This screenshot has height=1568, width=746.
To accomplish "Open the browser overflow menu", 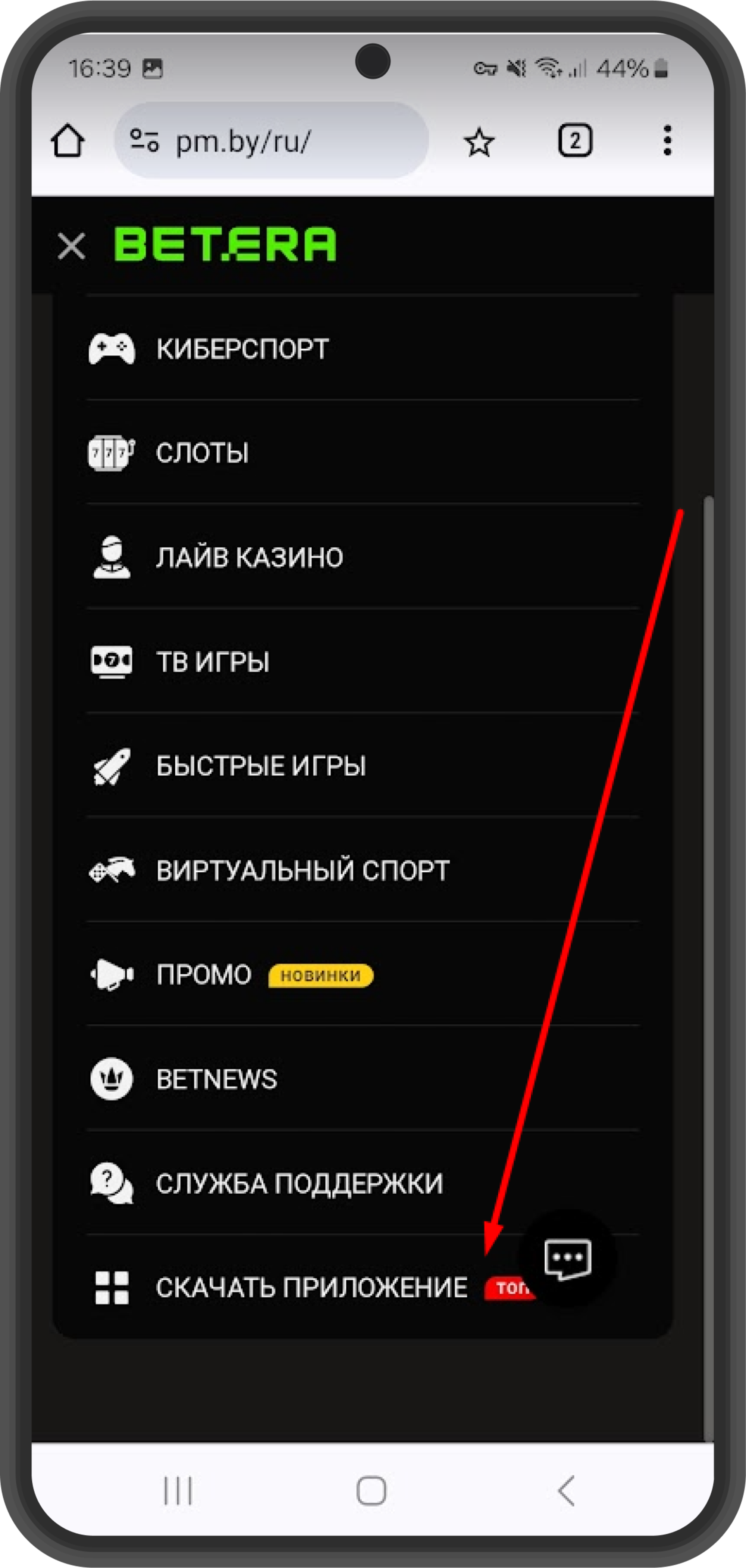I will tap(668, 141).
